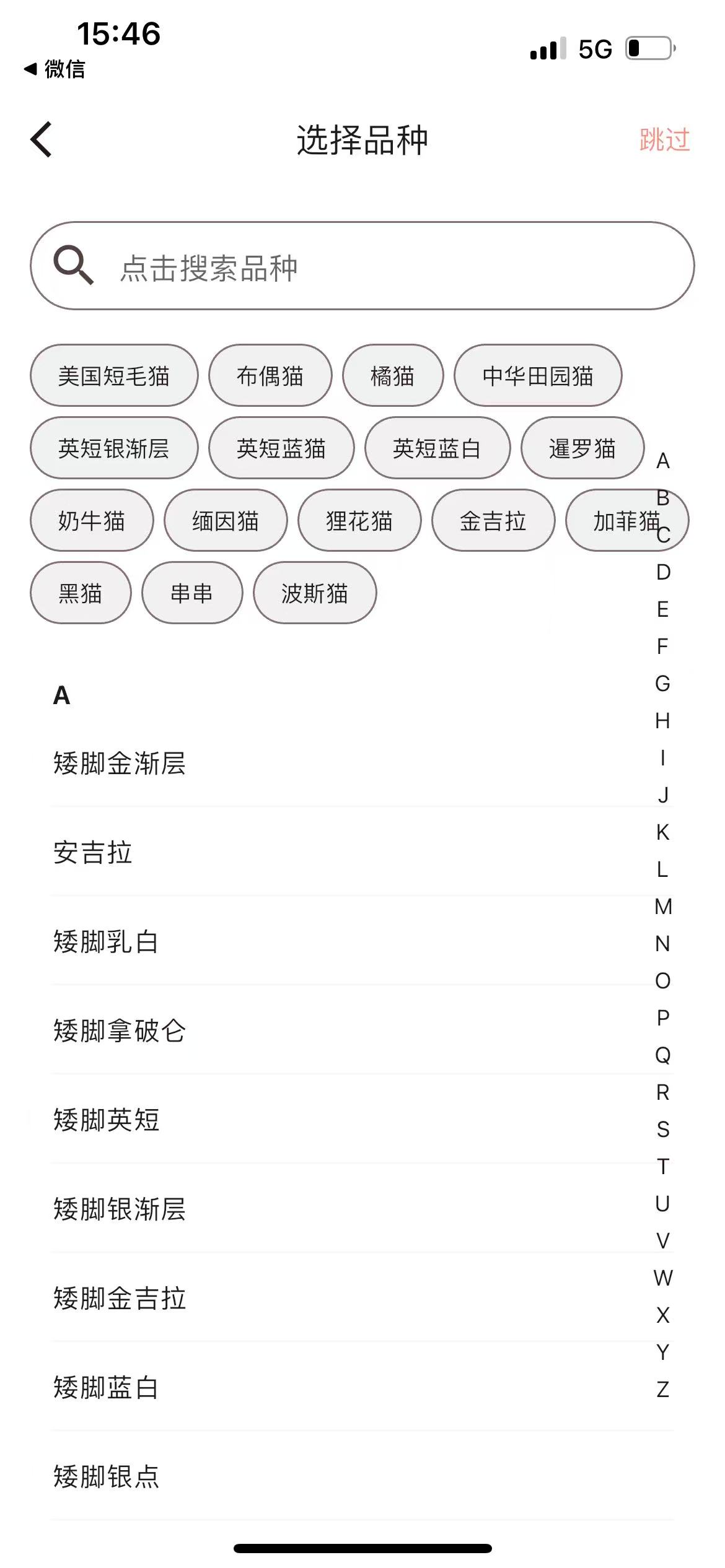Click the magnifier icon in the search bar
This screenshot has width=725, height=1568.
coord(73,266)
